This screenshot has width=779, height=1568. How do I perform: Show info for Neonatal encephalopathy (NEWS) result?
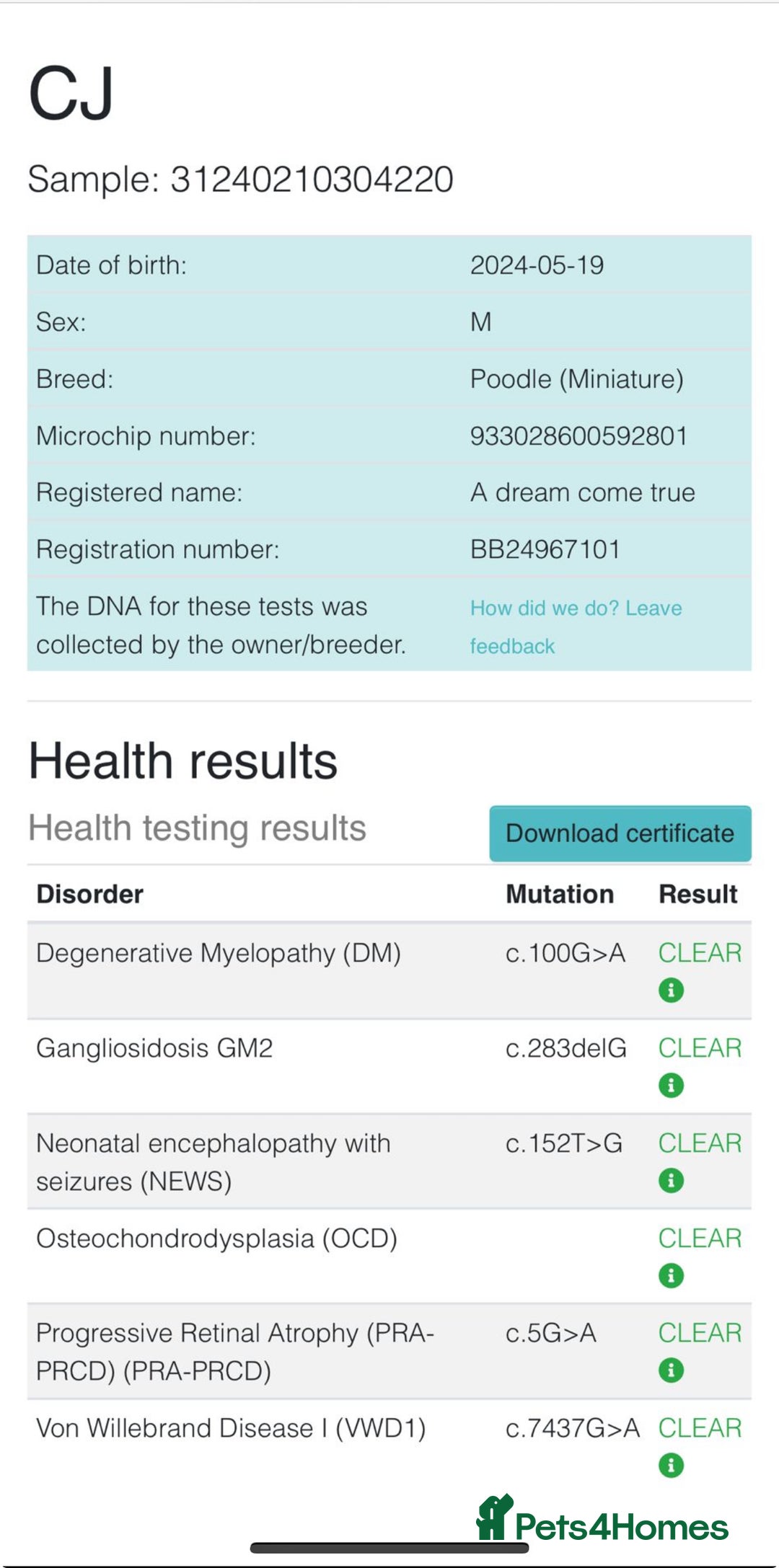(671, 1180)
